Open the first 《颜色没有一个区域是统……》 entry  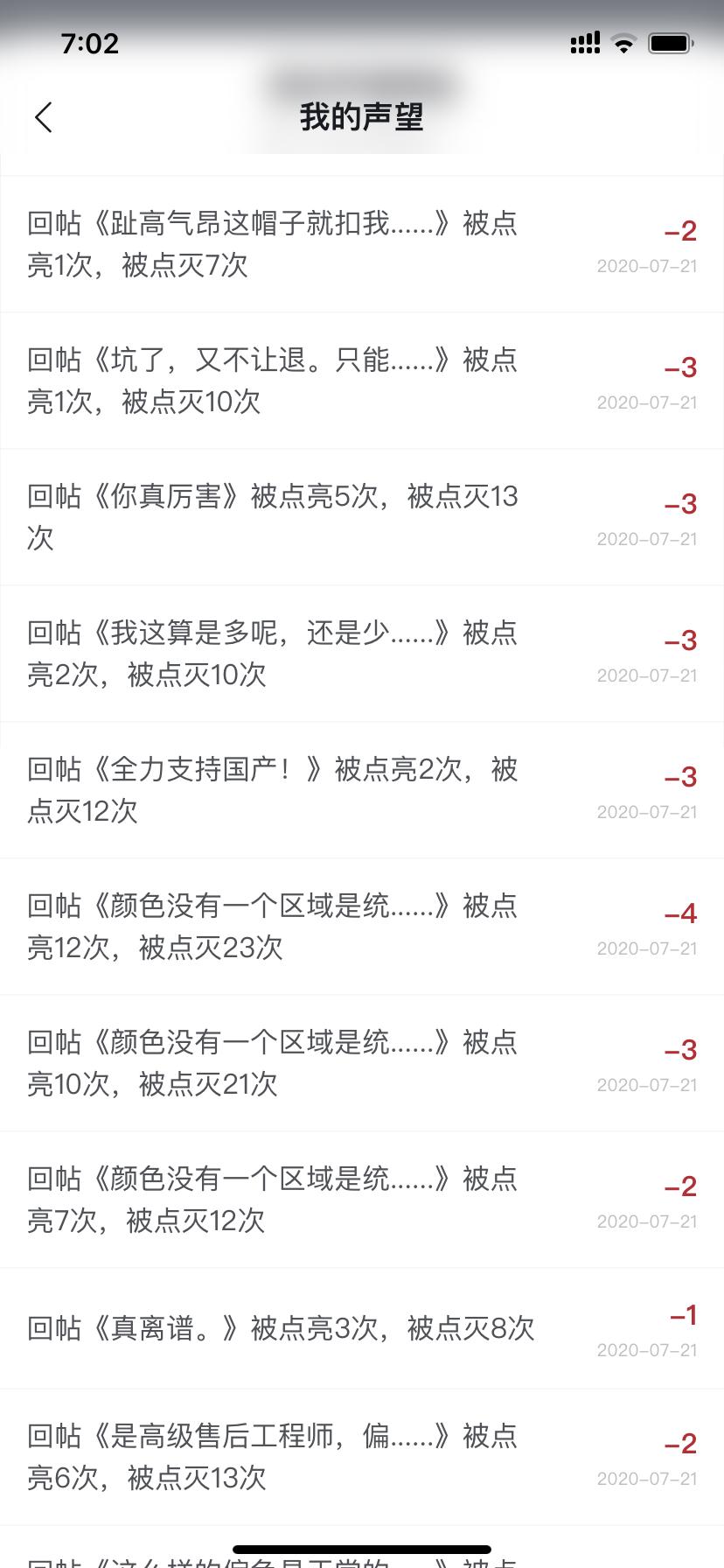pyautogui.click(x=271, y=926)
